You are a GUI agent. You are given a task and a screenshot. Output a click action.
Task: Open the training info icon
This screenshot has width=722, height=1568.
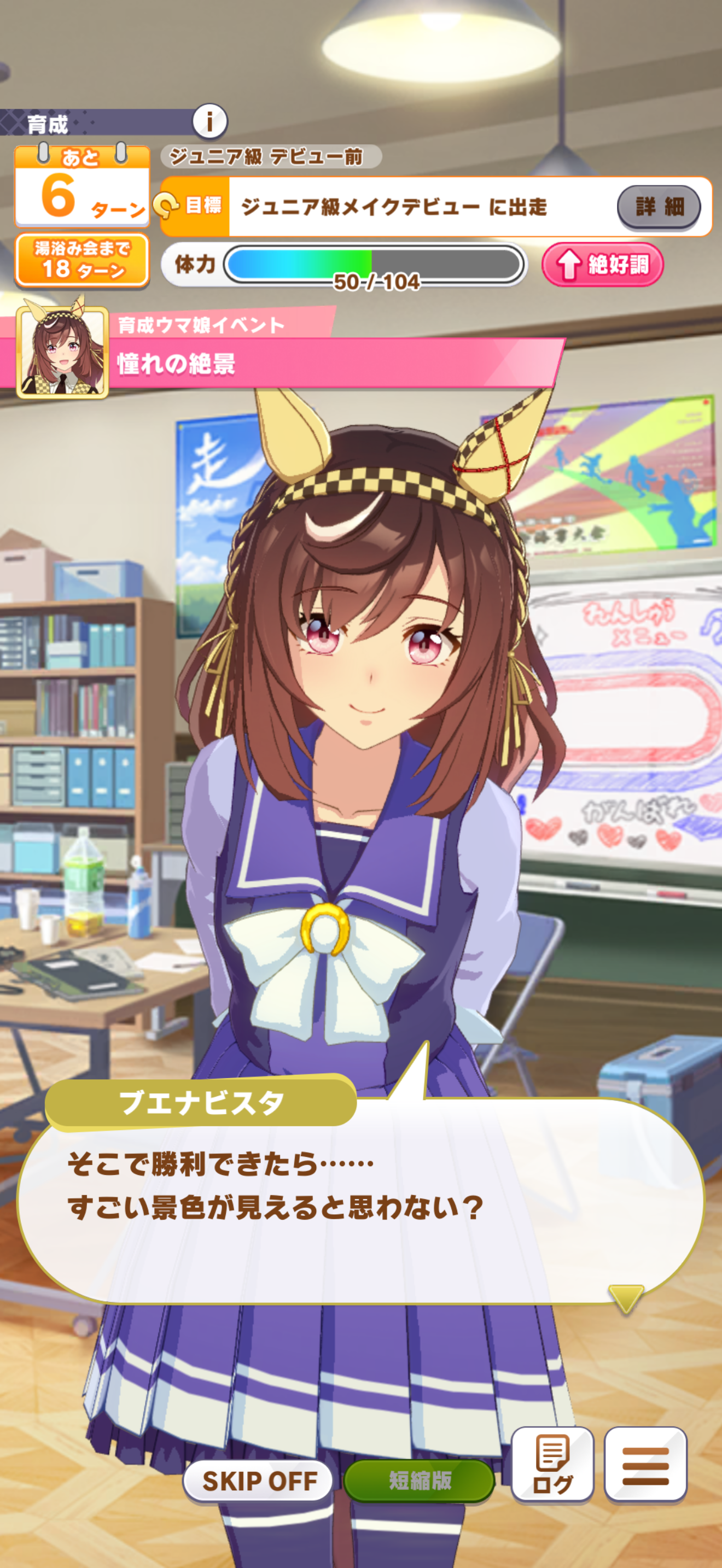coord(210,121)
